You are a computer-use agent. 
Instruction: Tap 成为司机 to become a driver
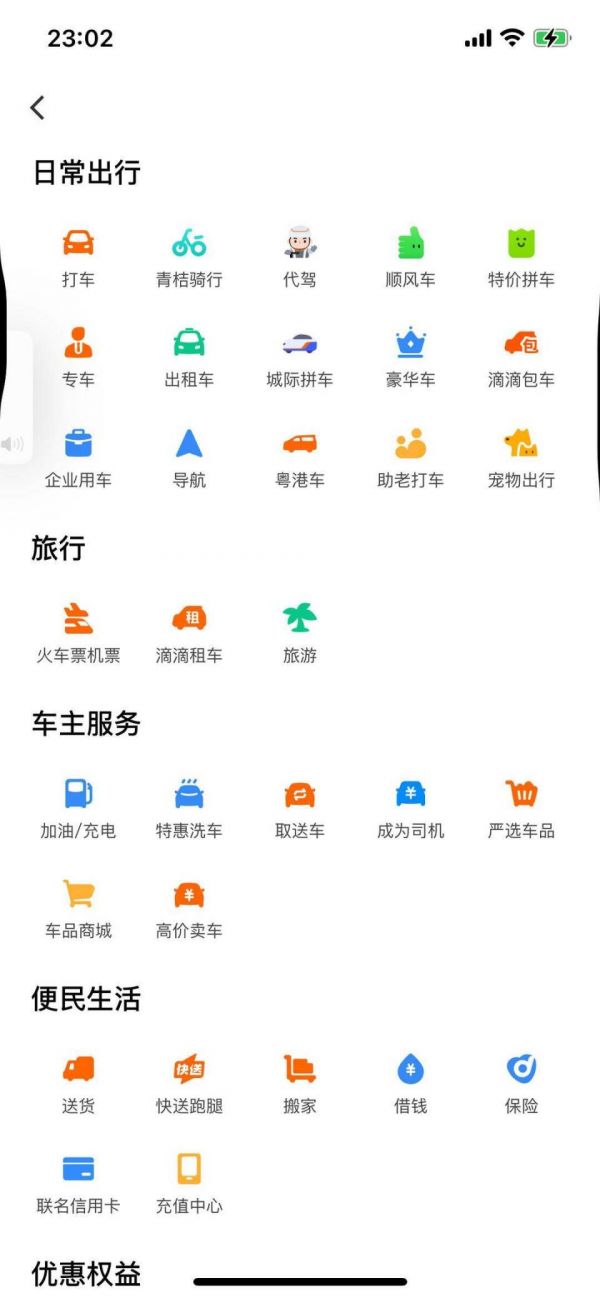410,807
